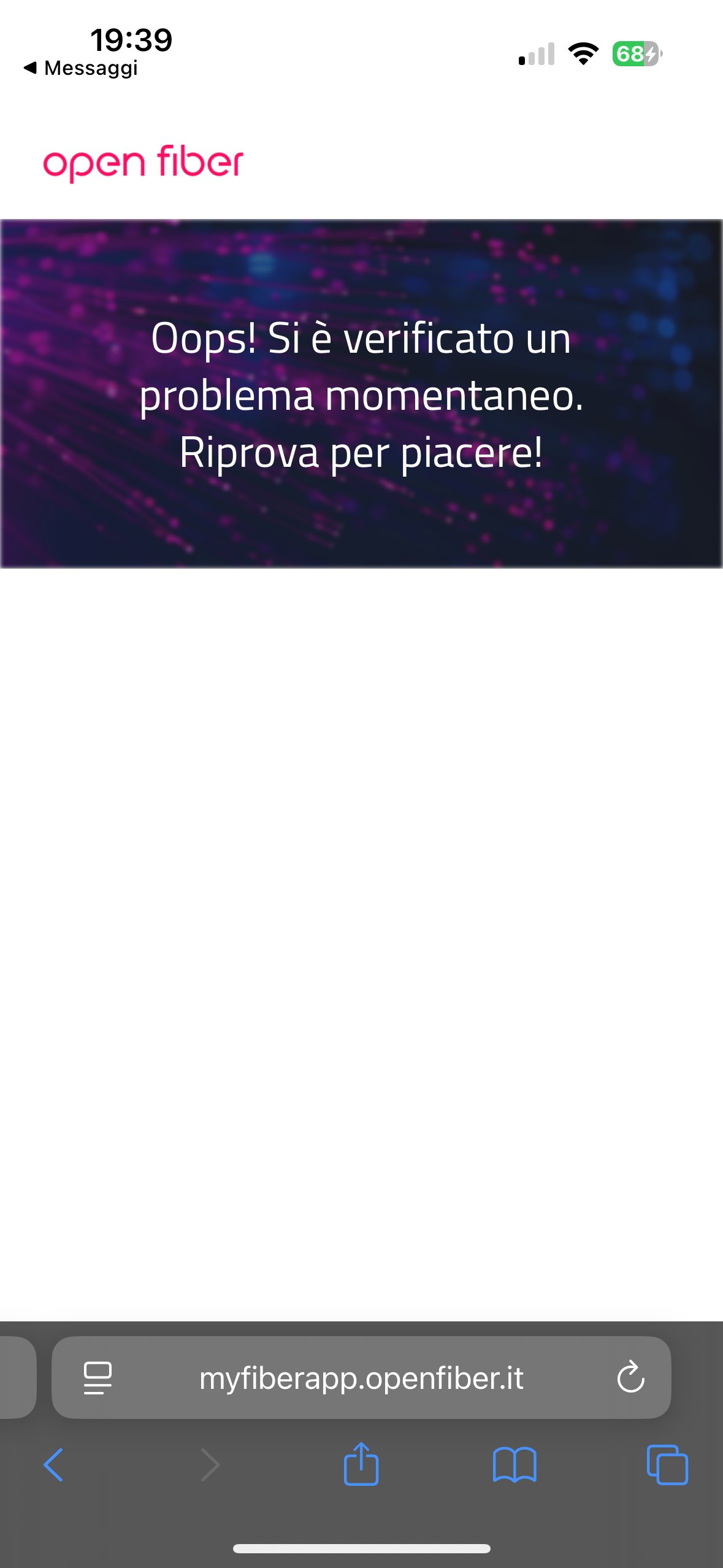
Task: Show all open tabs
Action: 667,1465
